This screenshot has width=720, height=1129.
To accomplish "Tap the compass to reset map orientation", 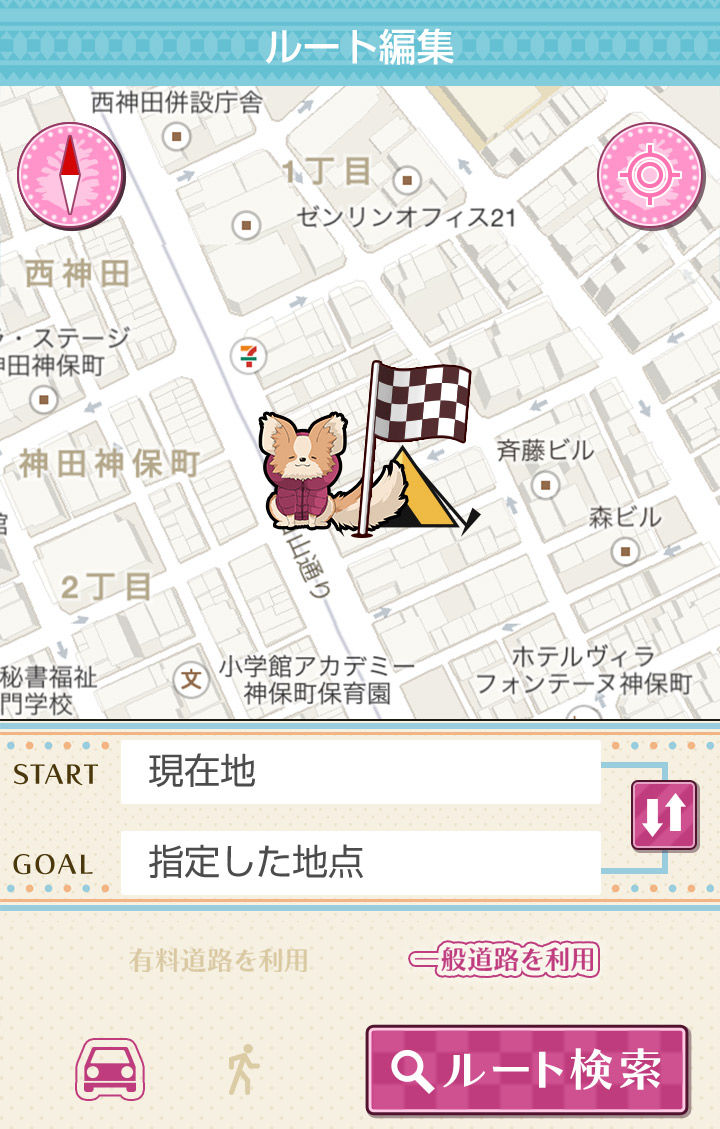I will point(70,175).
